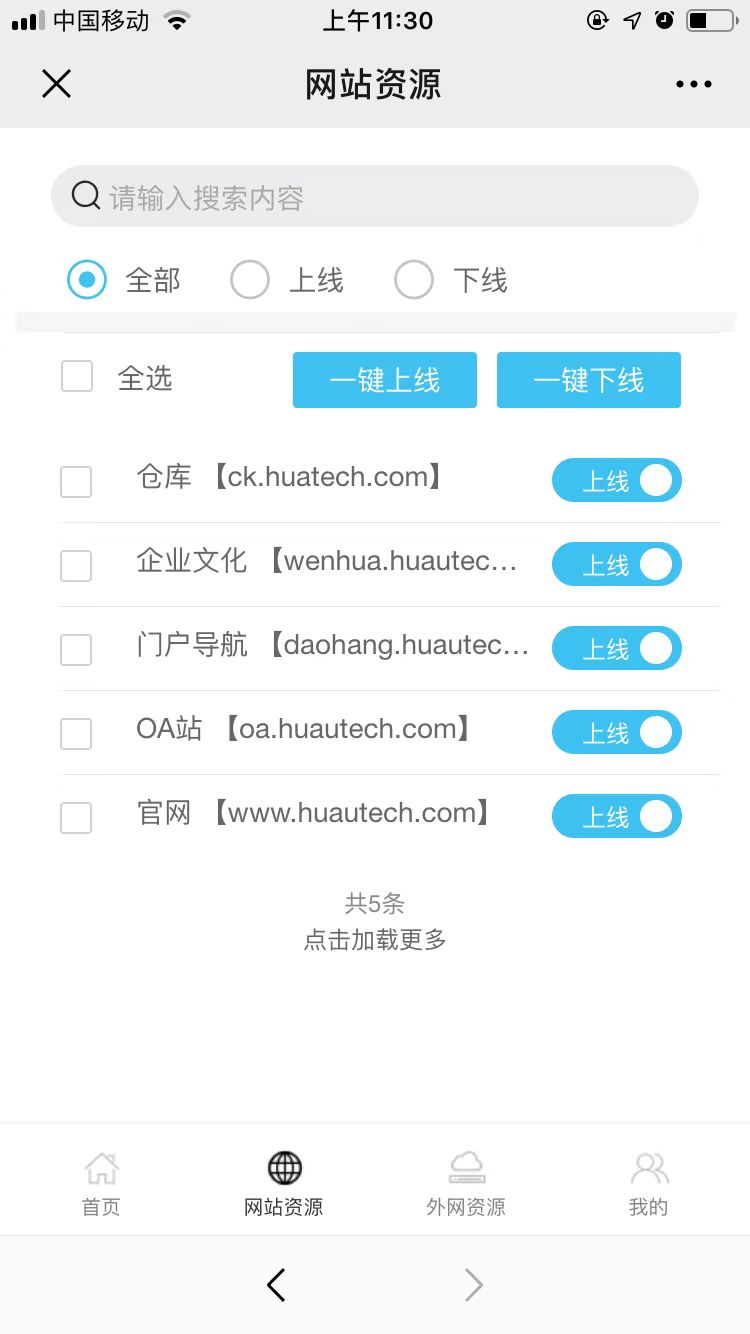Click the search input field
750x1334 pixels.
point(375,195)
